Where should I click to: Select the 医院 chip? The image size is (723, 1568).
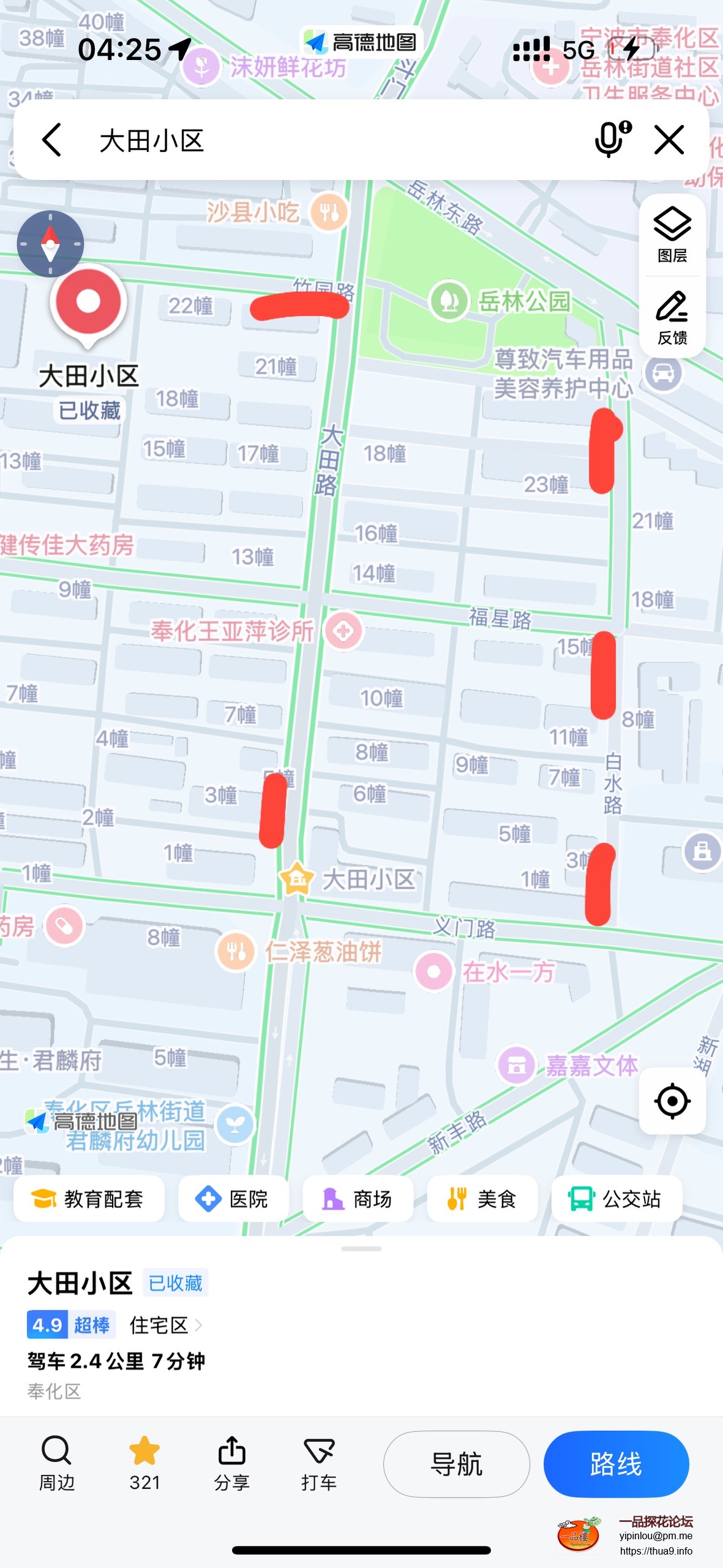pyautogui.click(x=232, y=1199)
